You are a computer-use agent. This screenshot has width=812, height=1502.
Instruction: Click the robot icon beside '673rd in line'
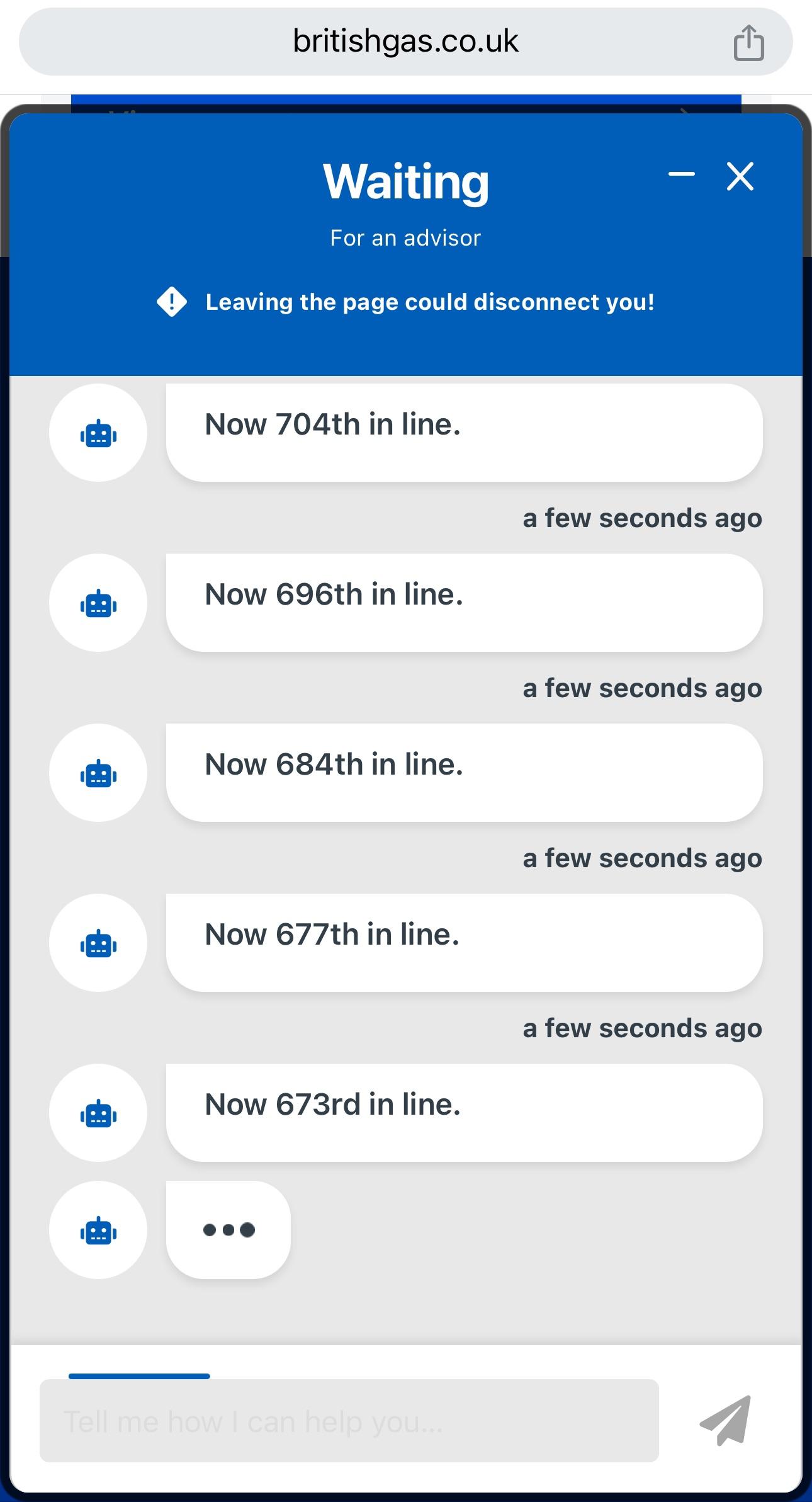[98, 1113]
